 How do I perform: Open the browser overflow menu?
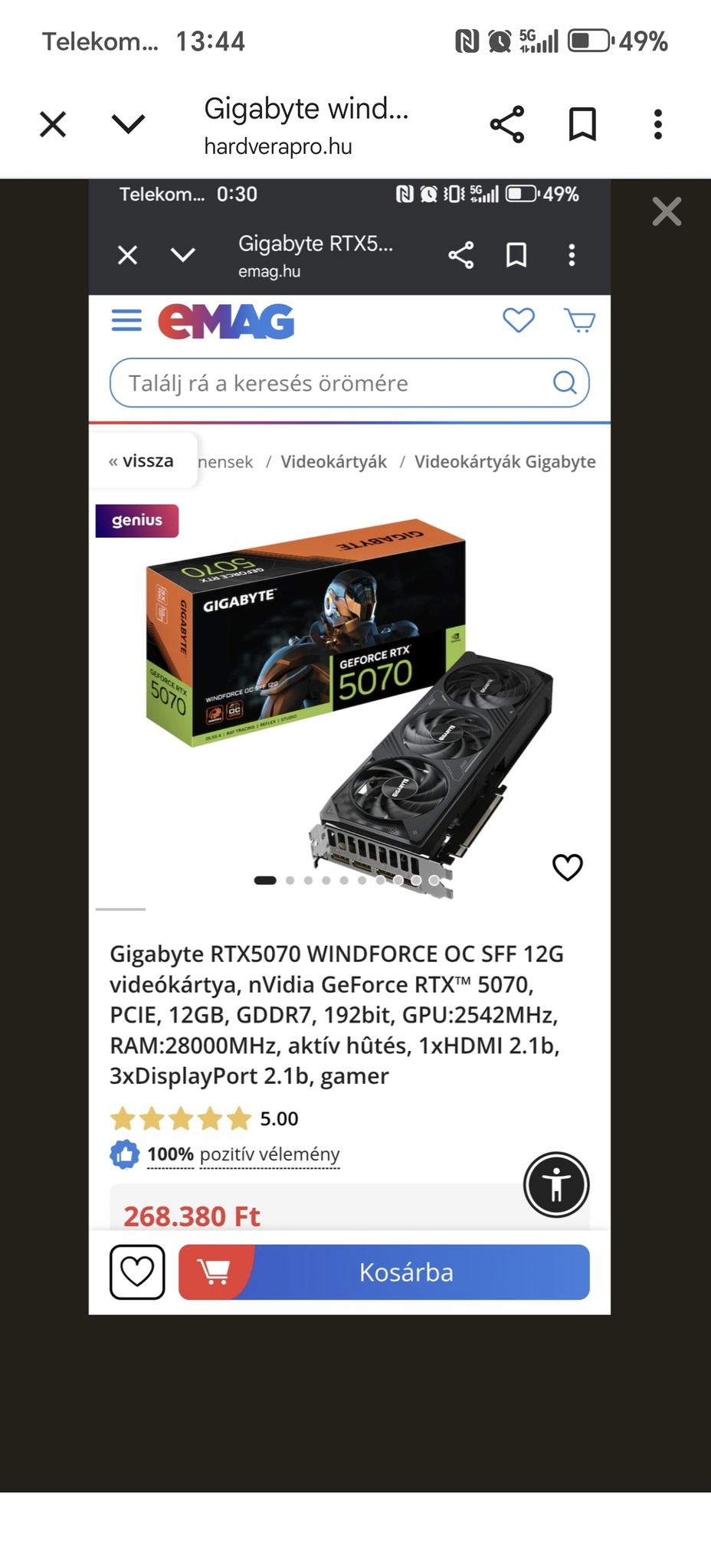click(x=657, y=124)
